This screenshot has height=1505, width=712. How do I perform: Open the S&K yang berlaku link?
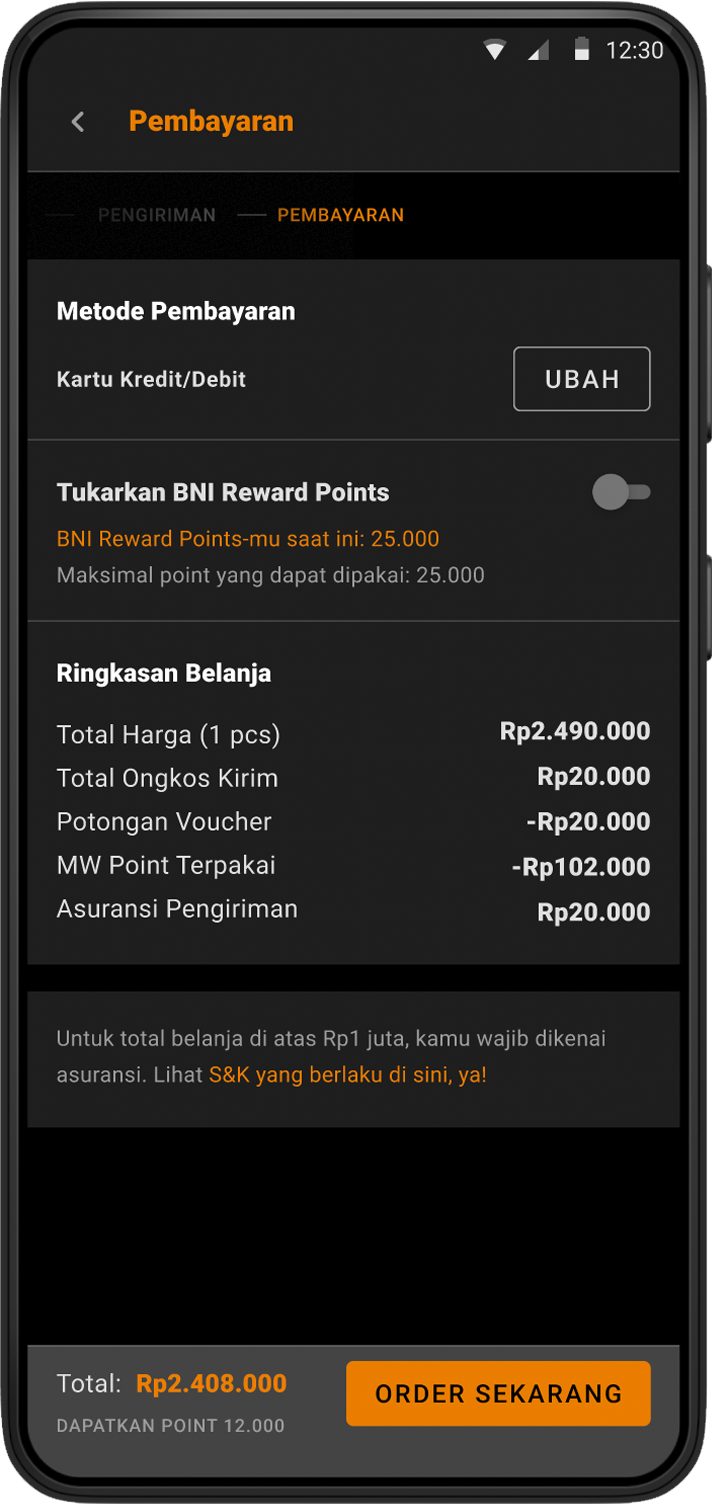(x=347, y=1076)
